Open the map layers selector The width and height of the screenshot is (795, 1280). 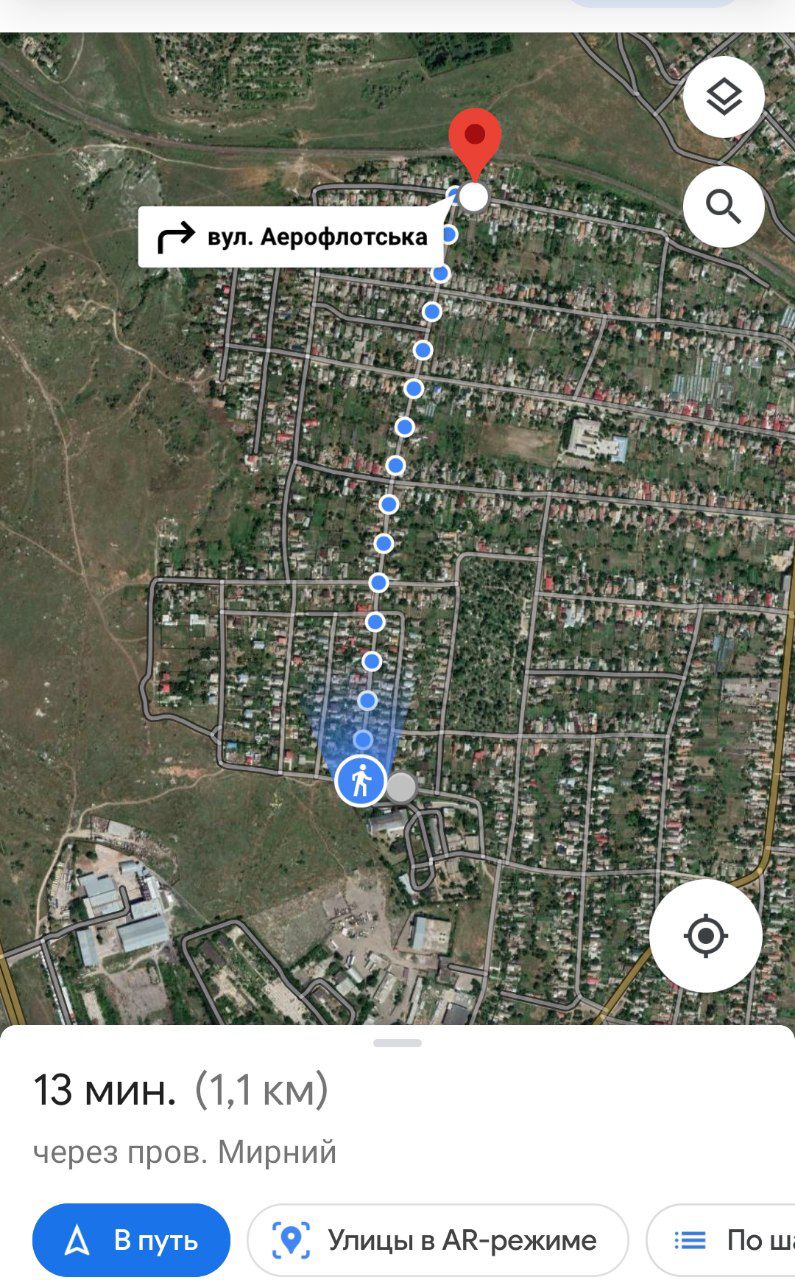point(723,98)
